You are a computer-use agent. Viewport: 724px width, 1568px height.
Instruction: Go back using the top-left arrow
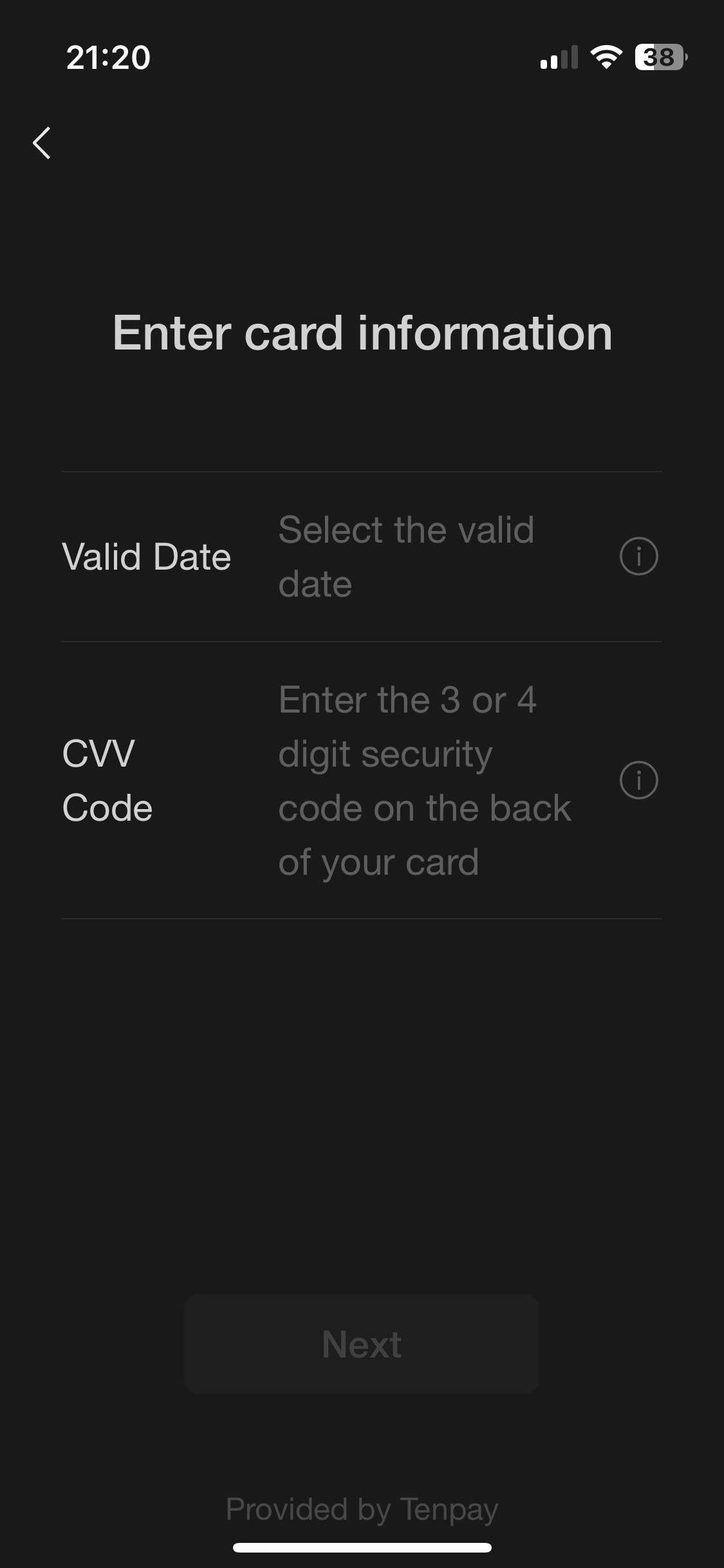tap(42, 142)
